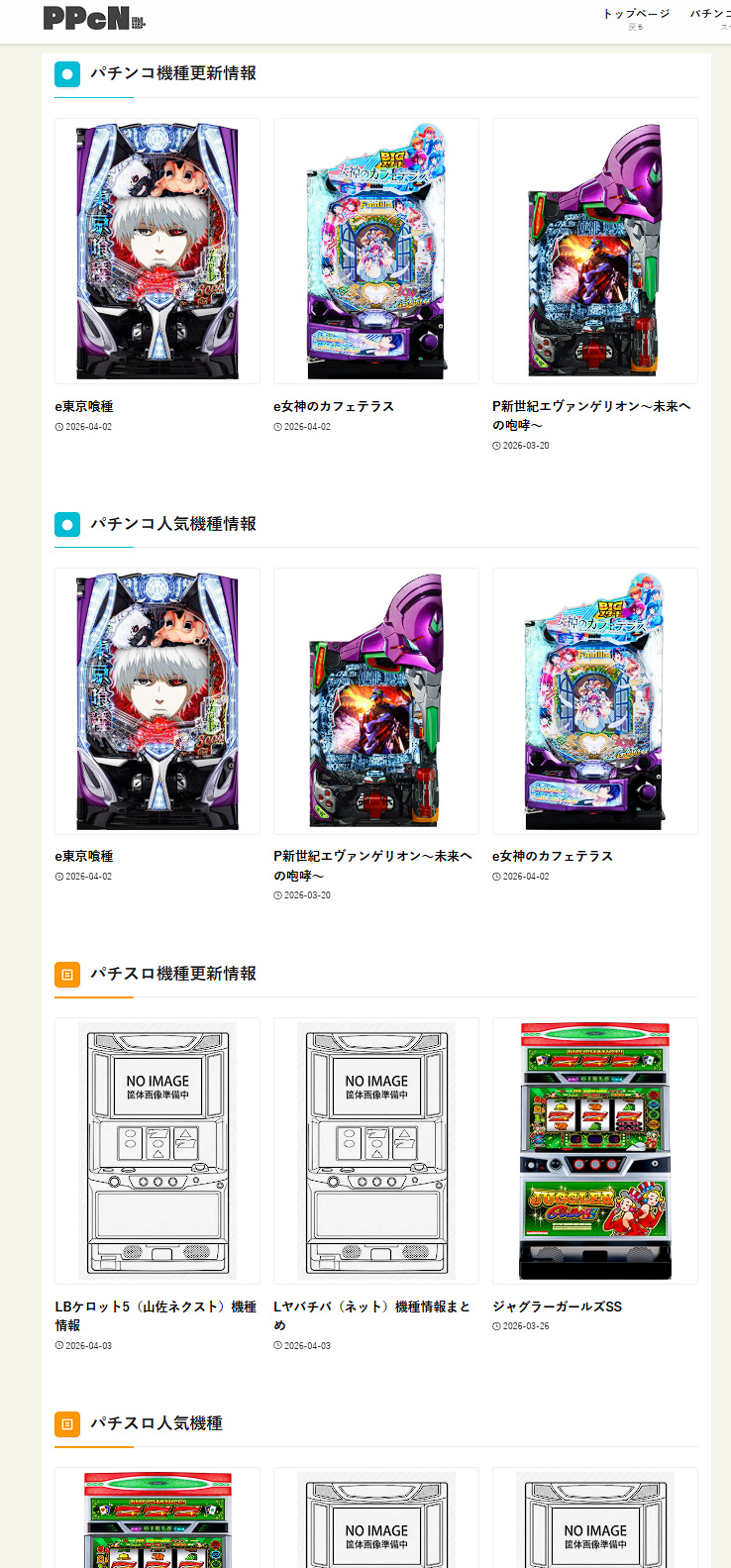
Task: Open Lヤバチバ（ネット）機種情報まとめ card
Action: pos(376,1151)
